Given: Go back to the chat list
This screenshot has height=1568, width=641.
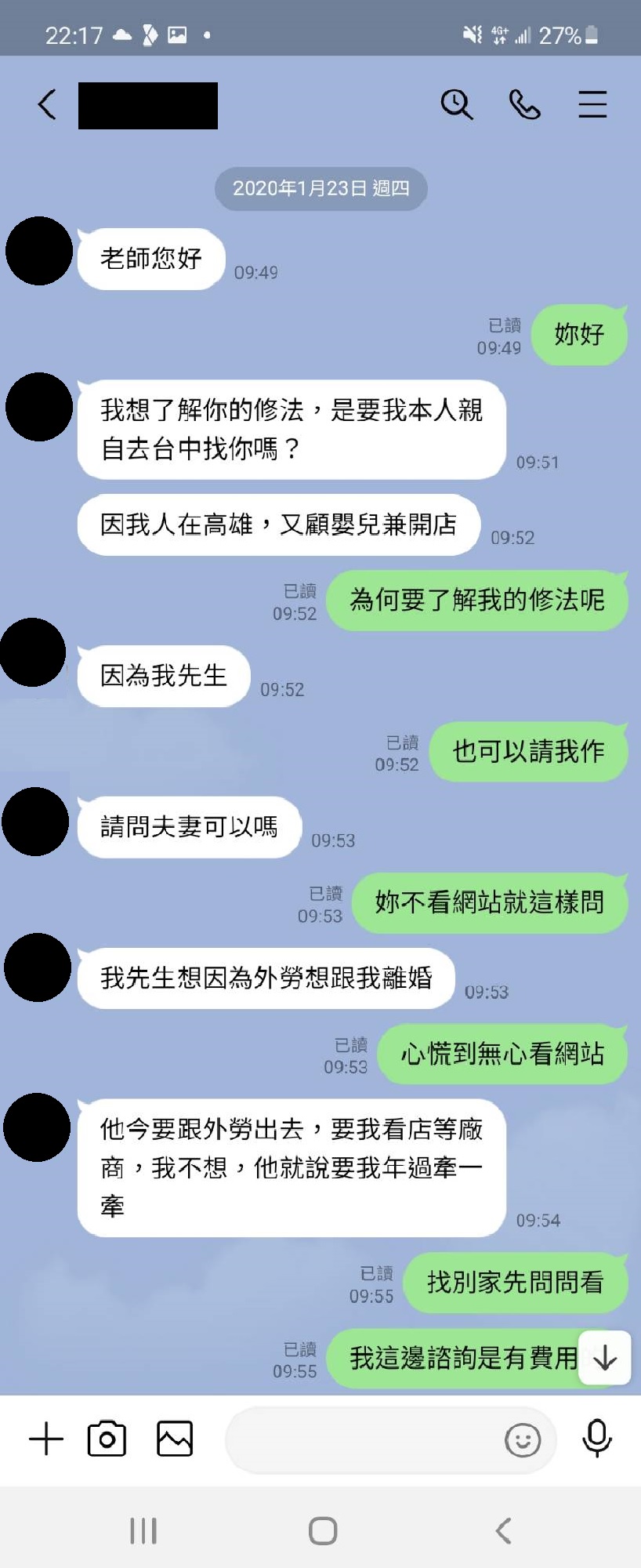Looking at the screenshot, I should click(x=47, y=104).
